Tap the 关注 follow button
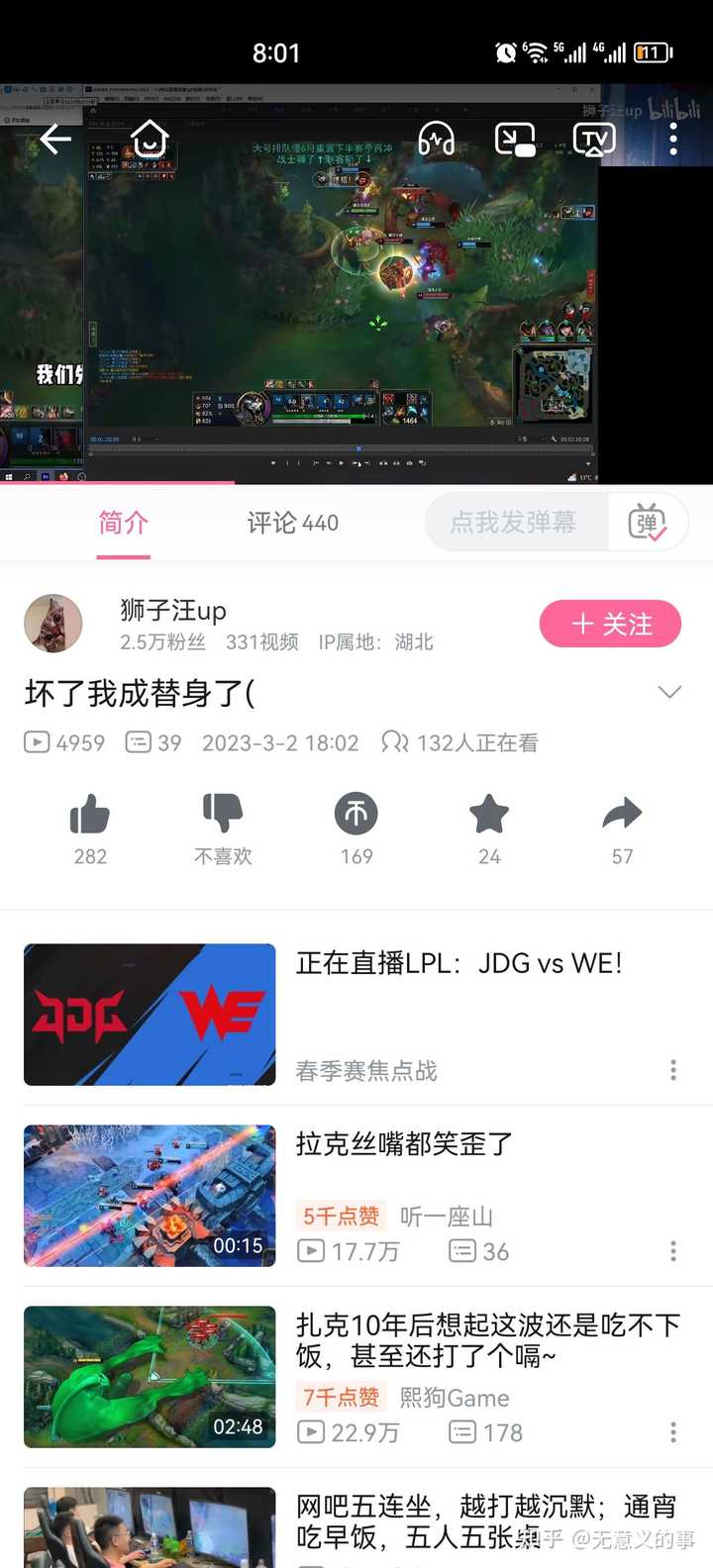713x1568 pixels. tap(610, 624)
